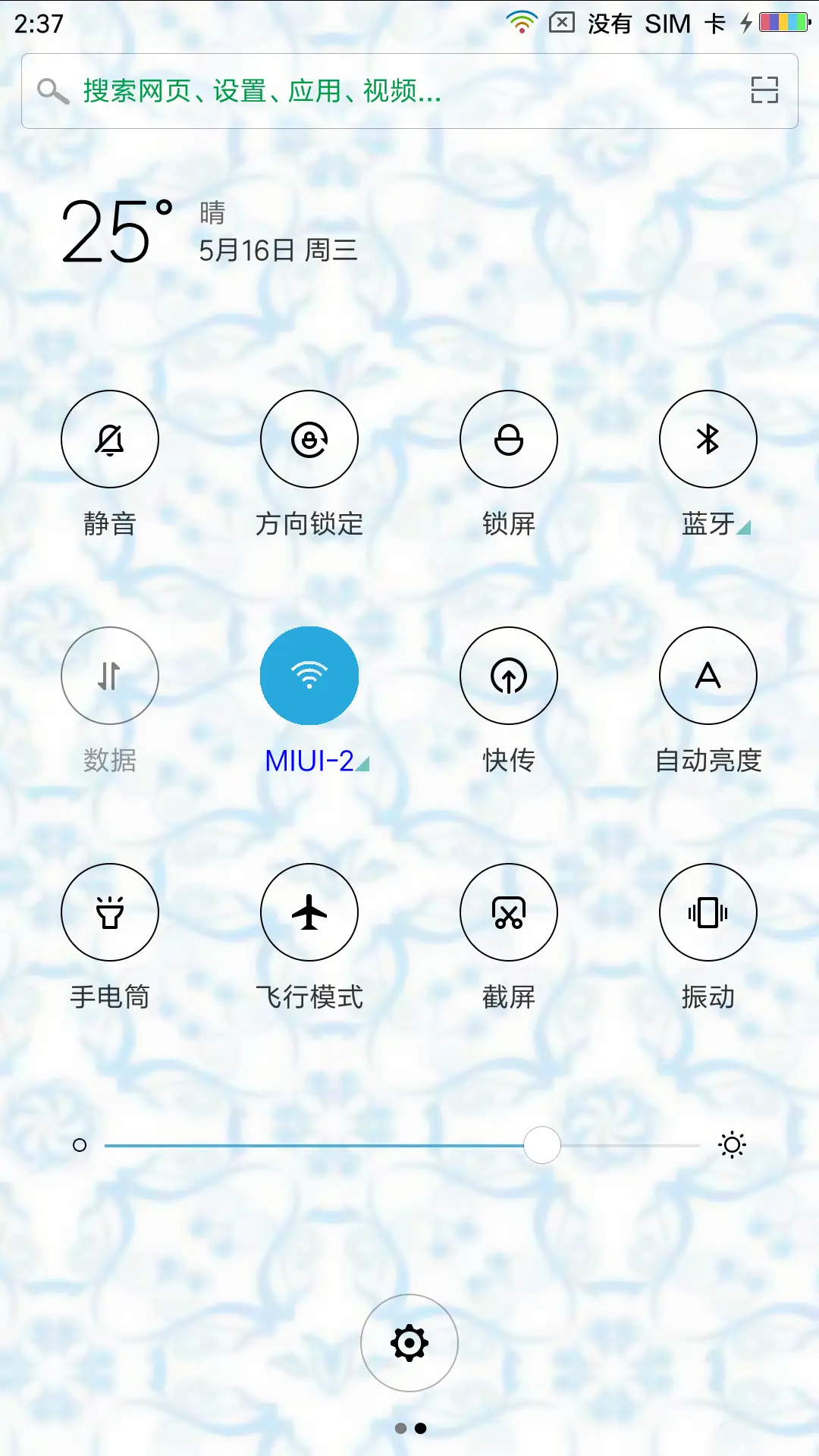Viewport: 819px width, 1456px height.
Task: Toggle vibration mode (振动)
Action: coord(708,912)
